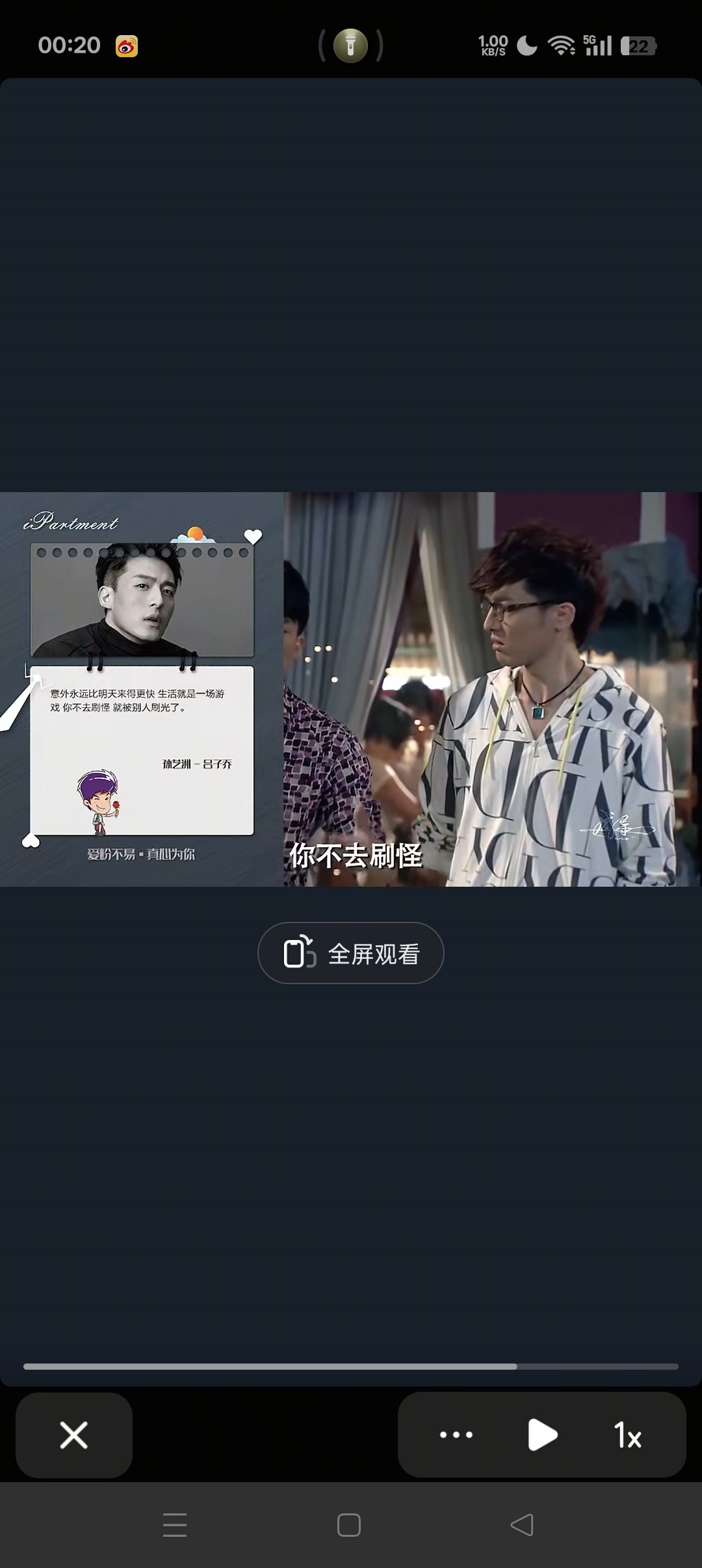Close the video player
Viewport: 702px width, 1568px height.
pos(74,1435)
